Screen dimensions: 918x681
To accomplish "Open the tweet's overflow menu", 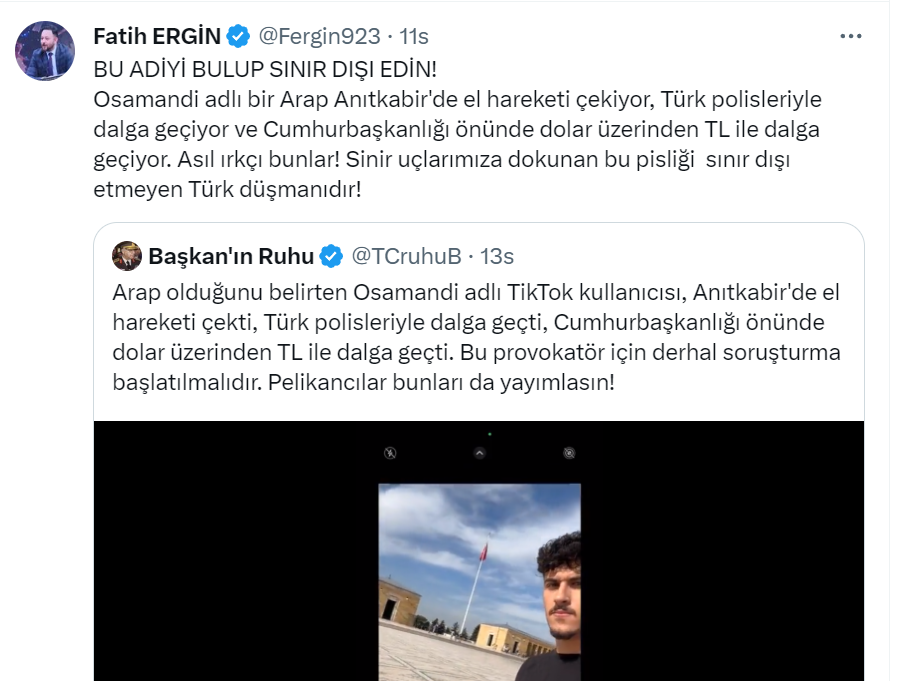I will (850, 36).
